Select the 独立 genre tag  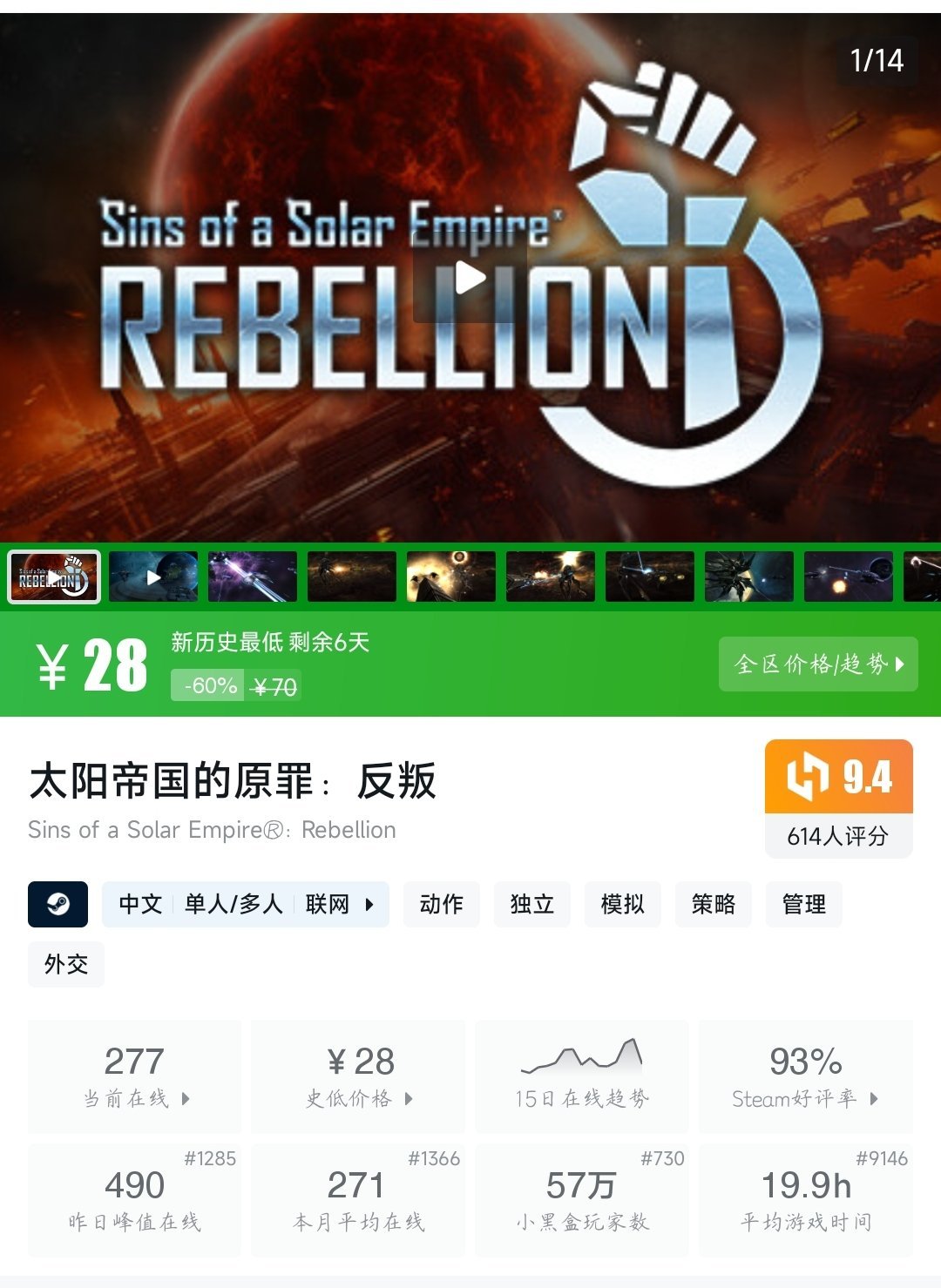(531, 904)
